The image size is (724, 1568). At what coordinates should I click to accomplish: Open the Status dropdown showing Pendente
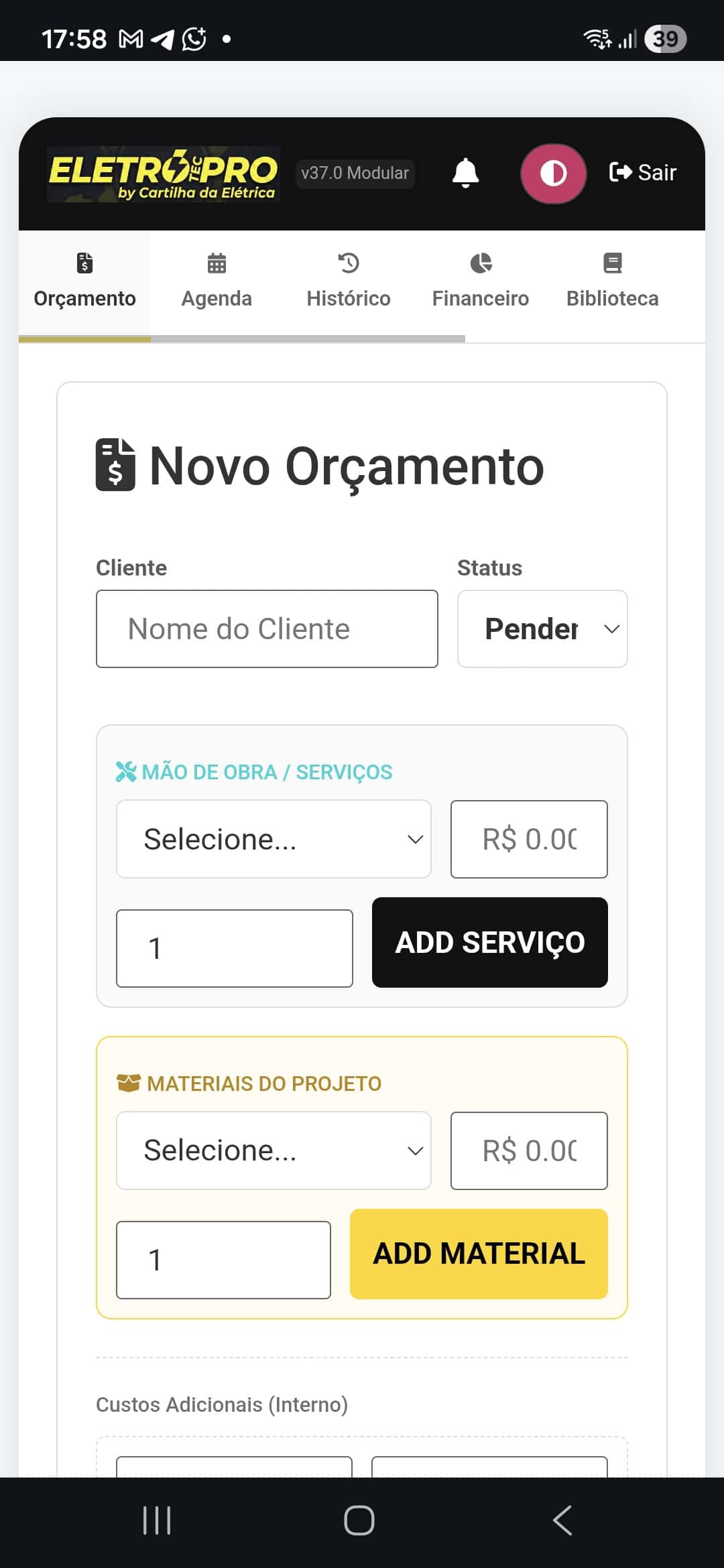click(542, 629)
